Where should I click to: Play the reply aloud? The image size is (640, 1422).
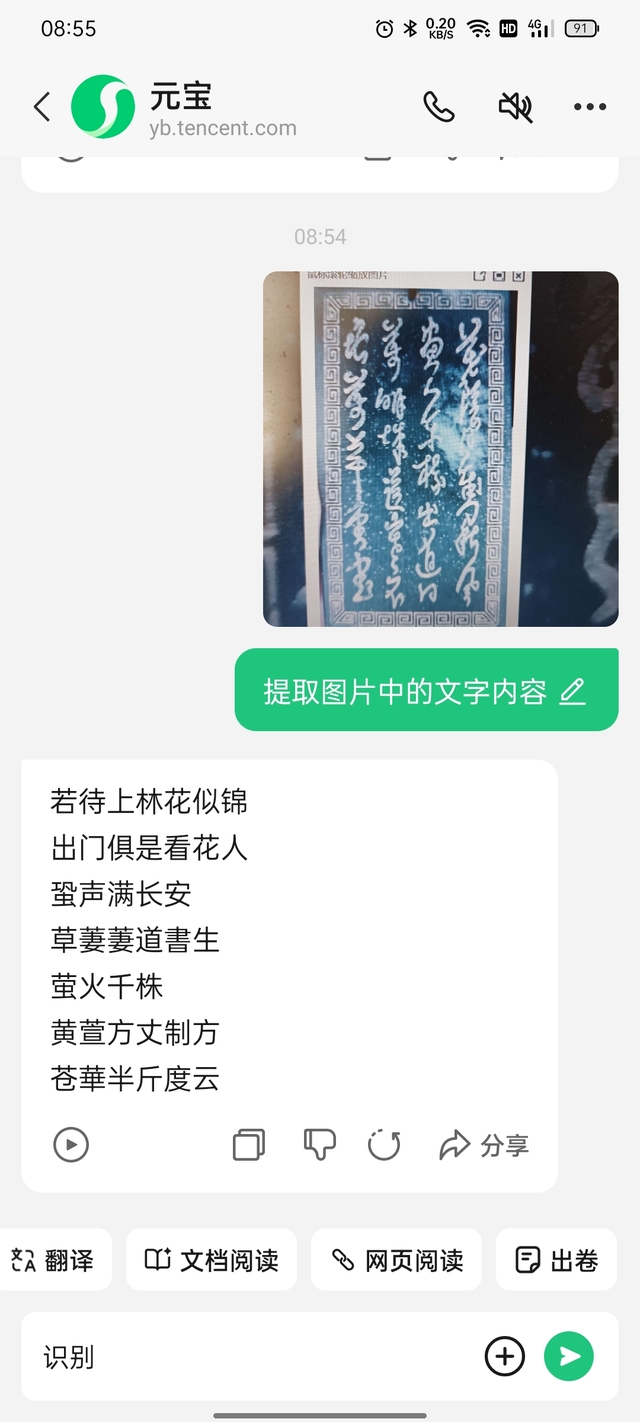pos(71,1145)
